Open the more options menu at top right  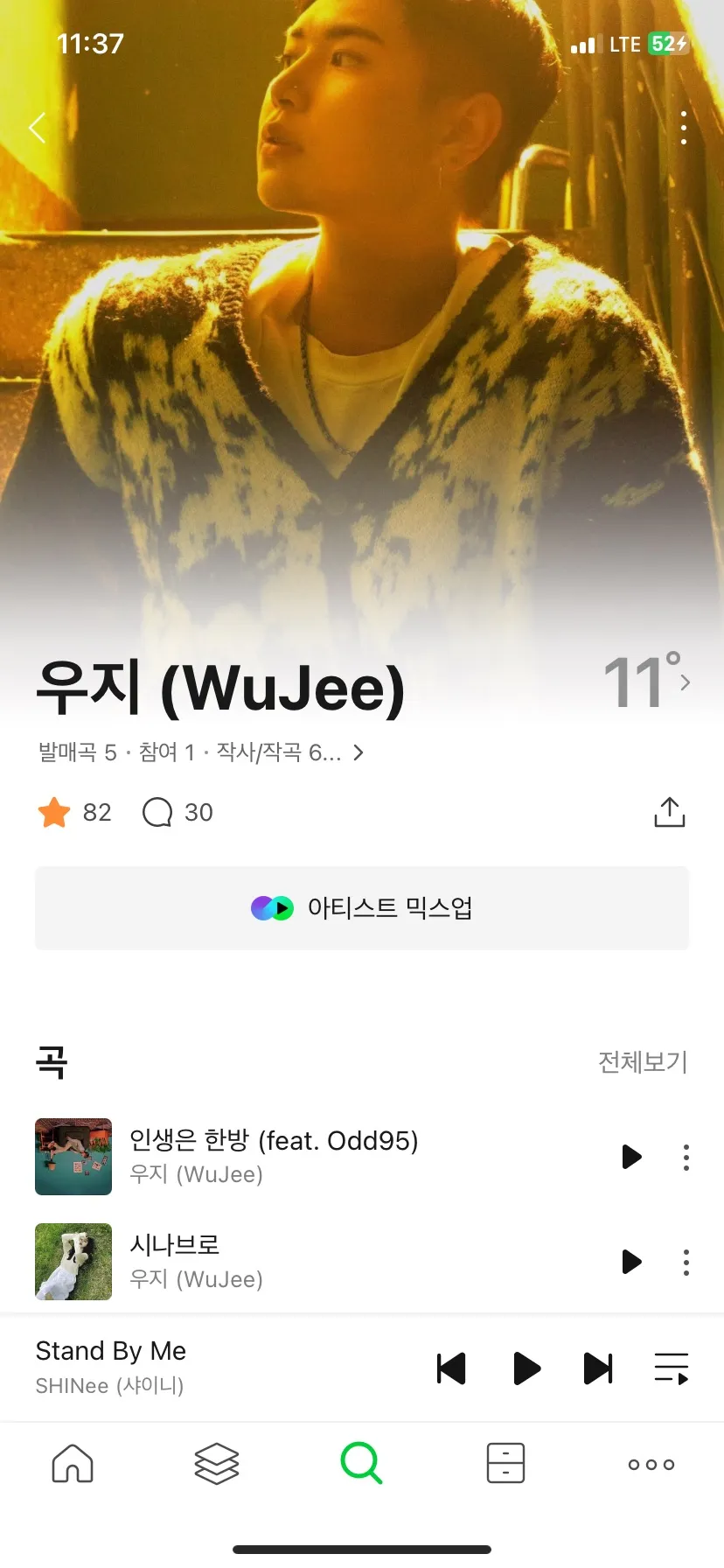pos(683,128)
